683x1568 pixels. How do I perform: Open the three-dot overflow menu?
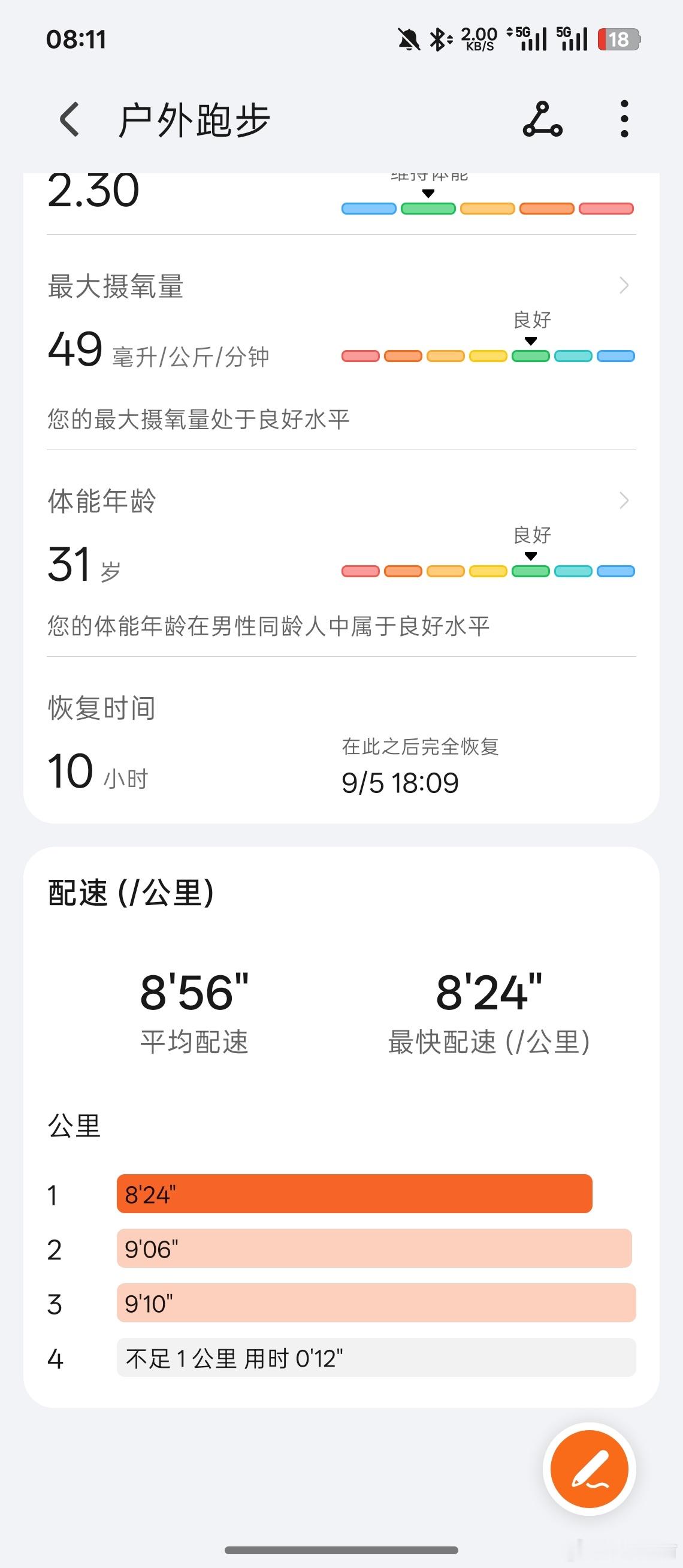(624, 119)
